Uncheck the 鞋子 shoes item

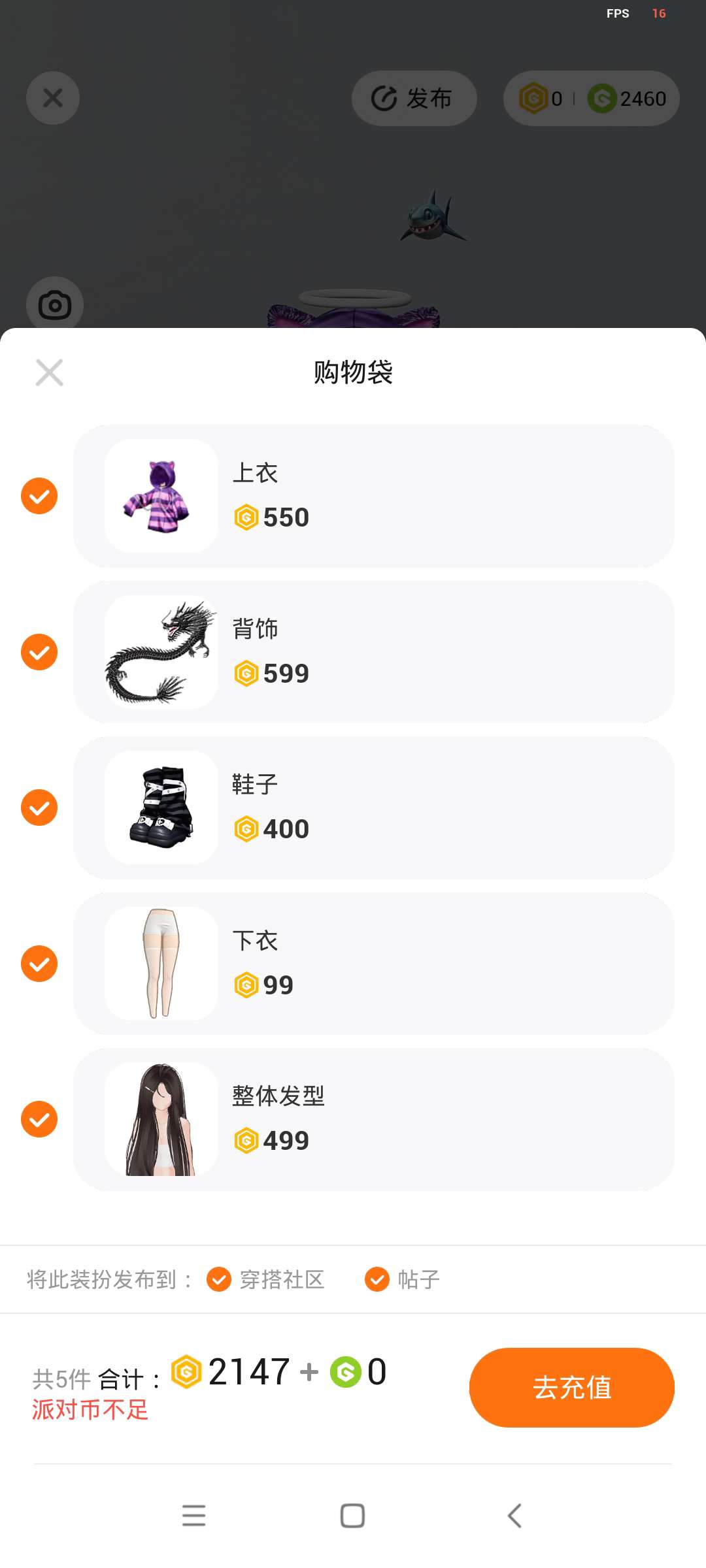click(39, 808)
